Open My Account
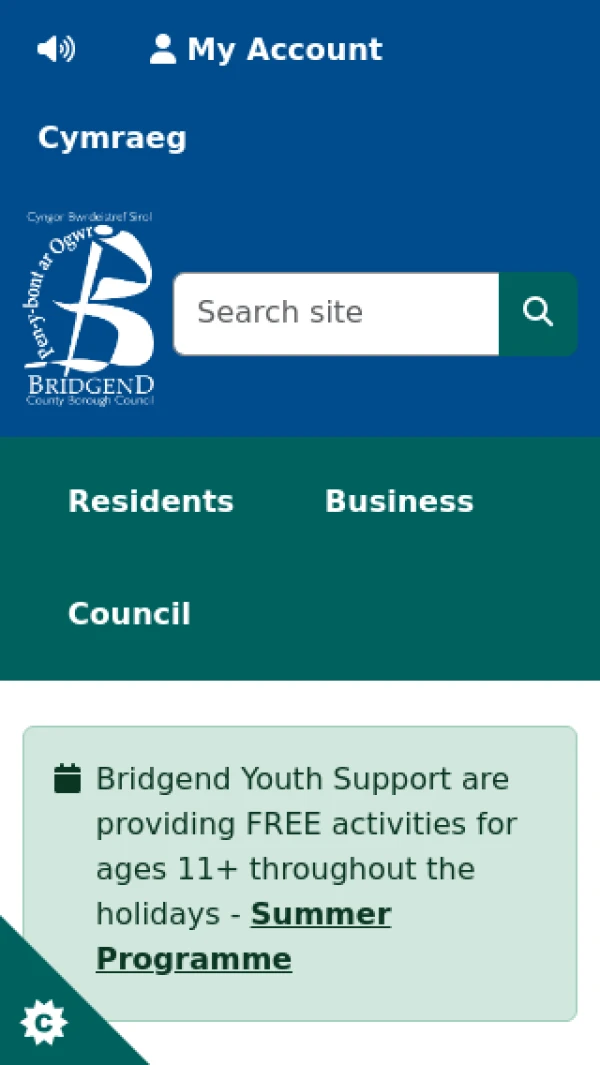 click(x=266, y=49)
